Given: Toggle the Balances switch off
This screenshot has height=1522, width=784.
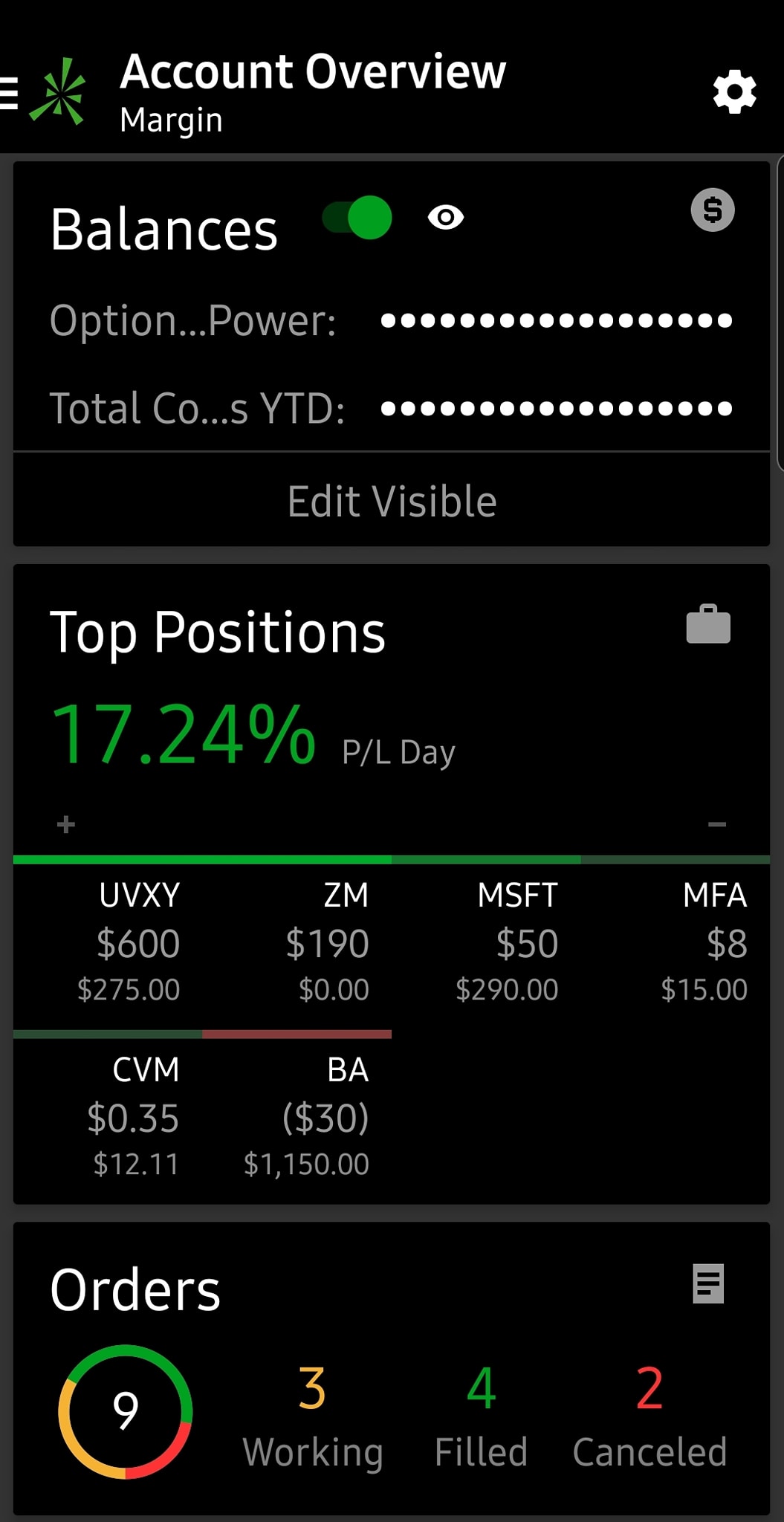Looking at the screenshot, I should pos(357,218).
